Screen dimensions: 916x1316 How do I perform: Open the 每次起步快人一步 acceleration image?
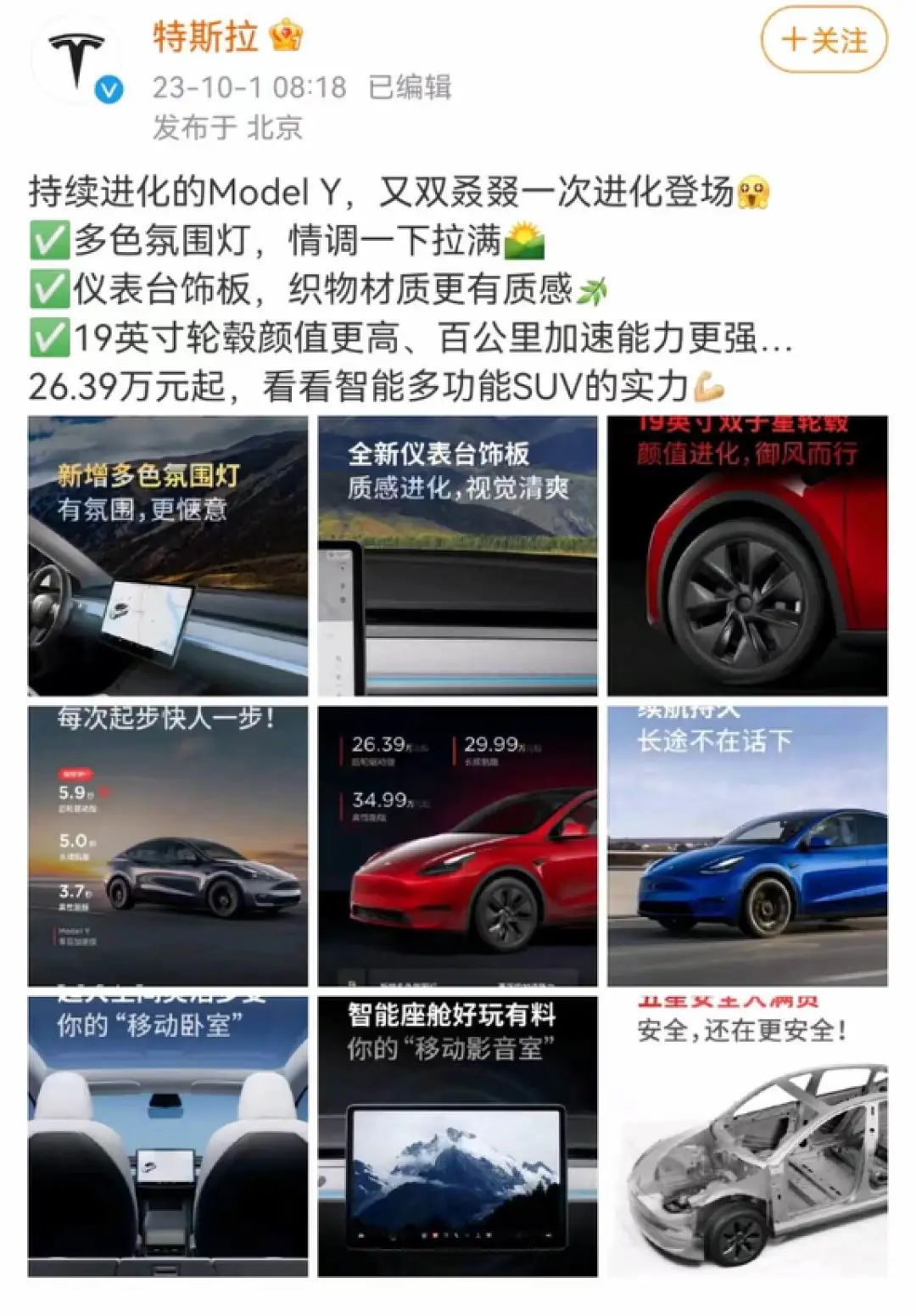(168, 846)
